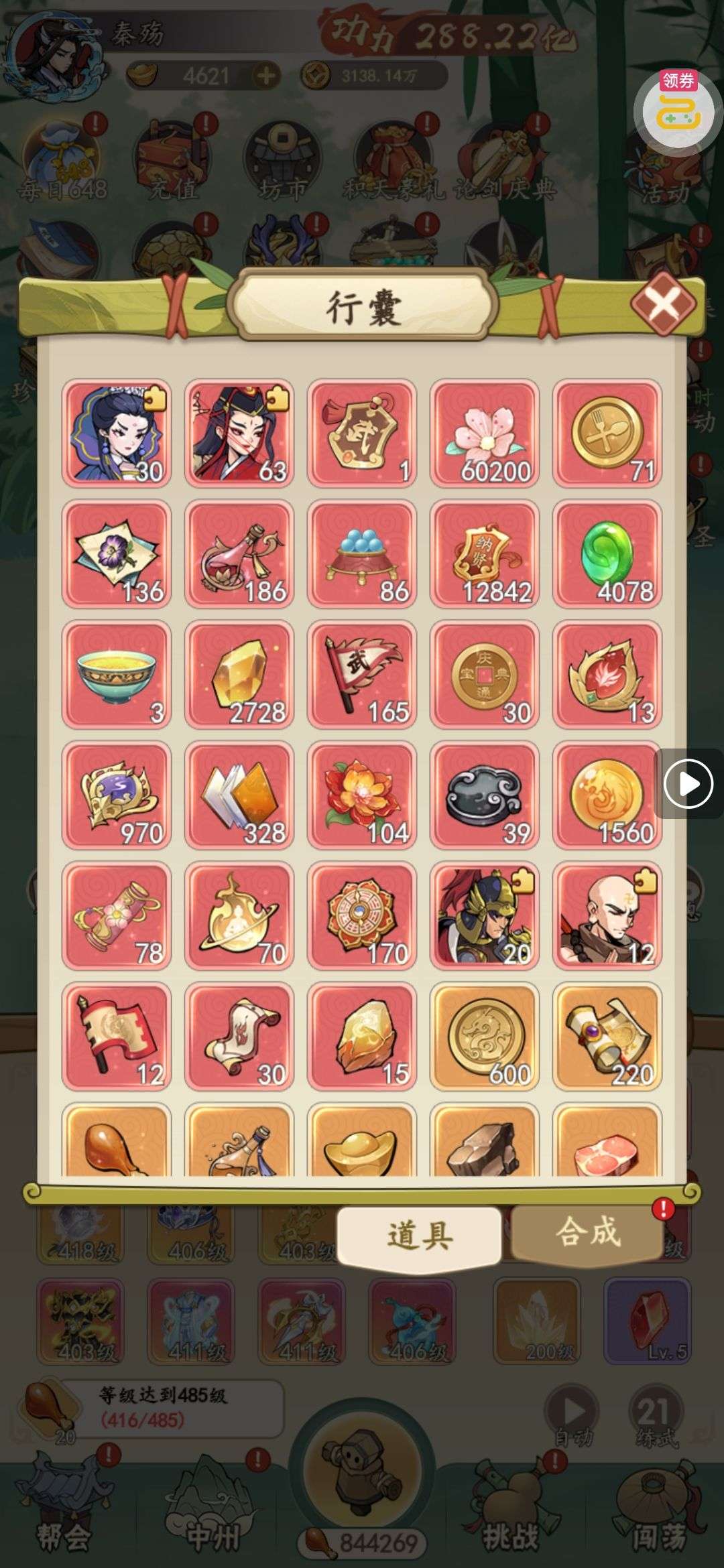
Task: Tap the floating play button on right edge
Action: 688,783
